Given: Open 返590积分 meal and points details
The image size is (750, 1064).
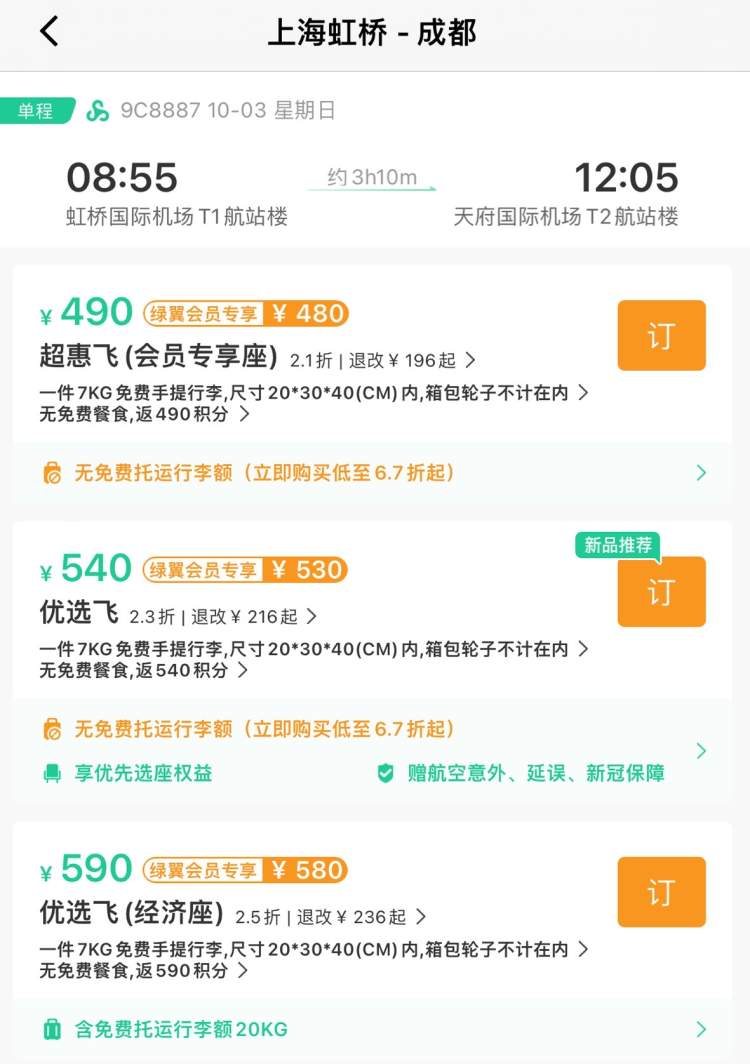Looking at the screenshot, I should (144, 970).
